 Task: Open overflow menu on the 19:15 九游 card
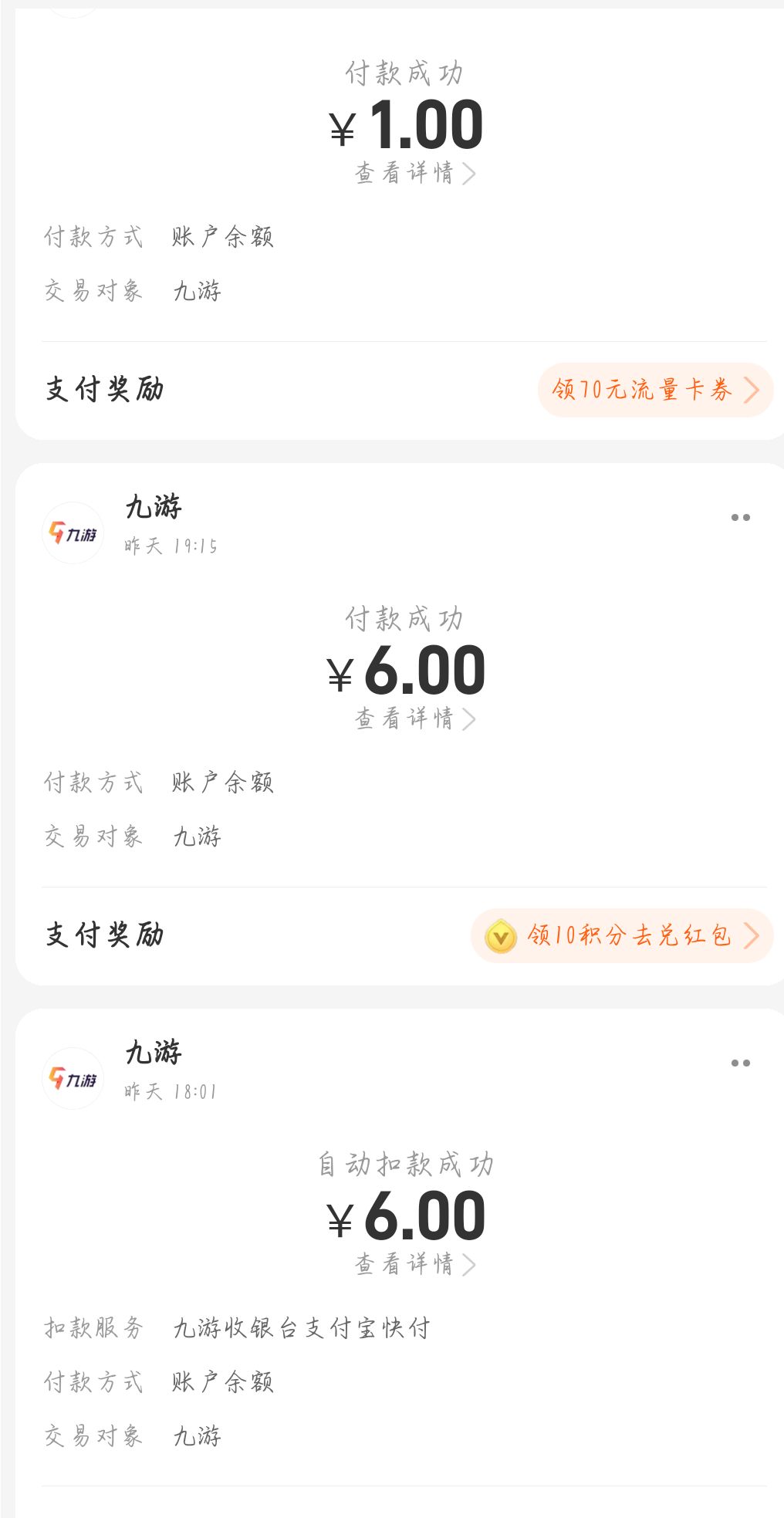click(740, 518)
